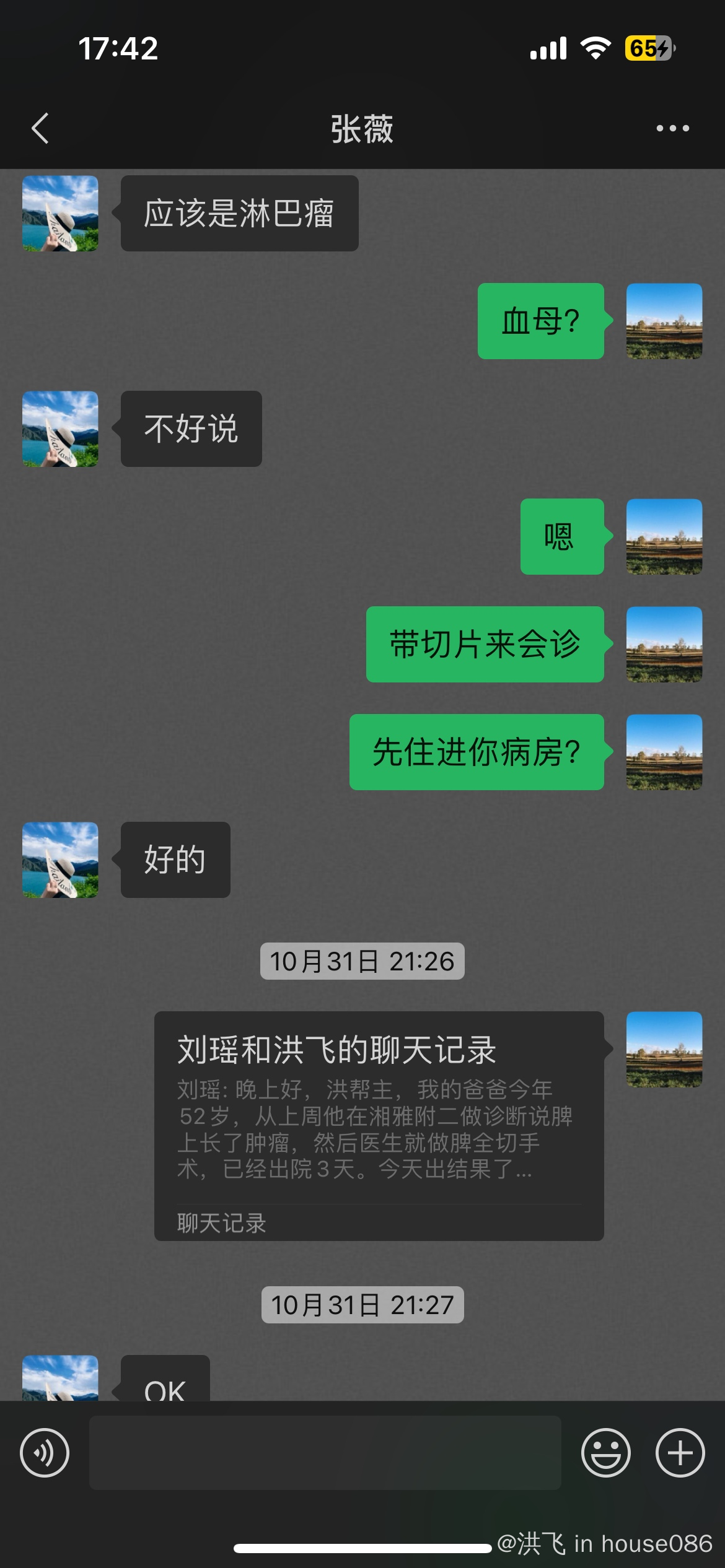The width and height of the screenshot is (725, 1568).
Task: Go back from the chat with 张薇
Action: click(x=40, y=128)
